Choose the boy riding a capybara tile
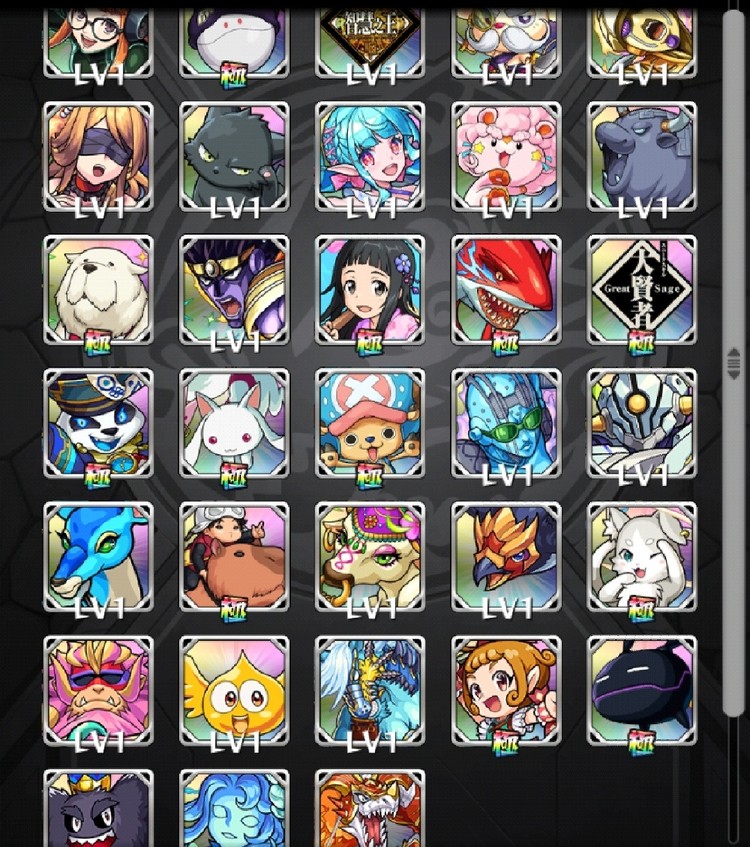Screen dimensions: 750x847 [234, 557]
